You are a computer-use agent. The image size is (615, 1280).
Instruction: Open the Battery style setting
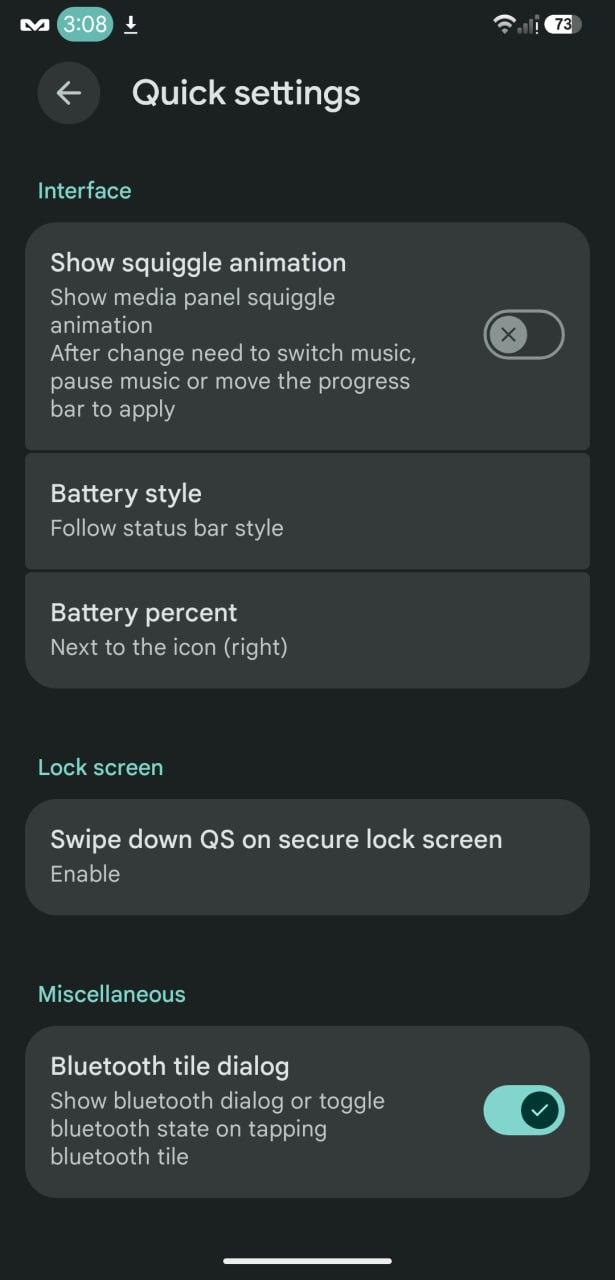(307, 511)
